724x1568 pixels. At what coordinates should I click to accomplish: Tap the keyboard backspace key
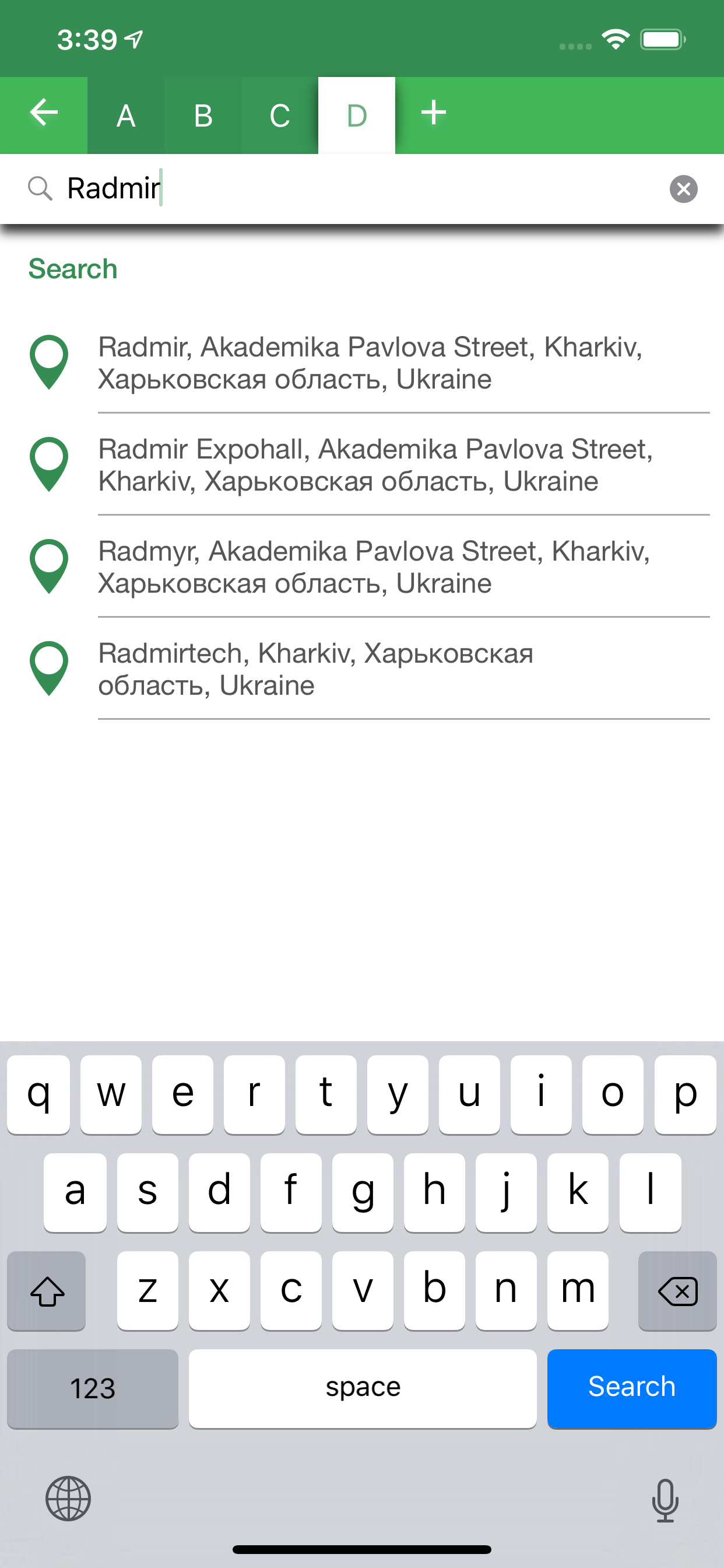click(677, 1290)
